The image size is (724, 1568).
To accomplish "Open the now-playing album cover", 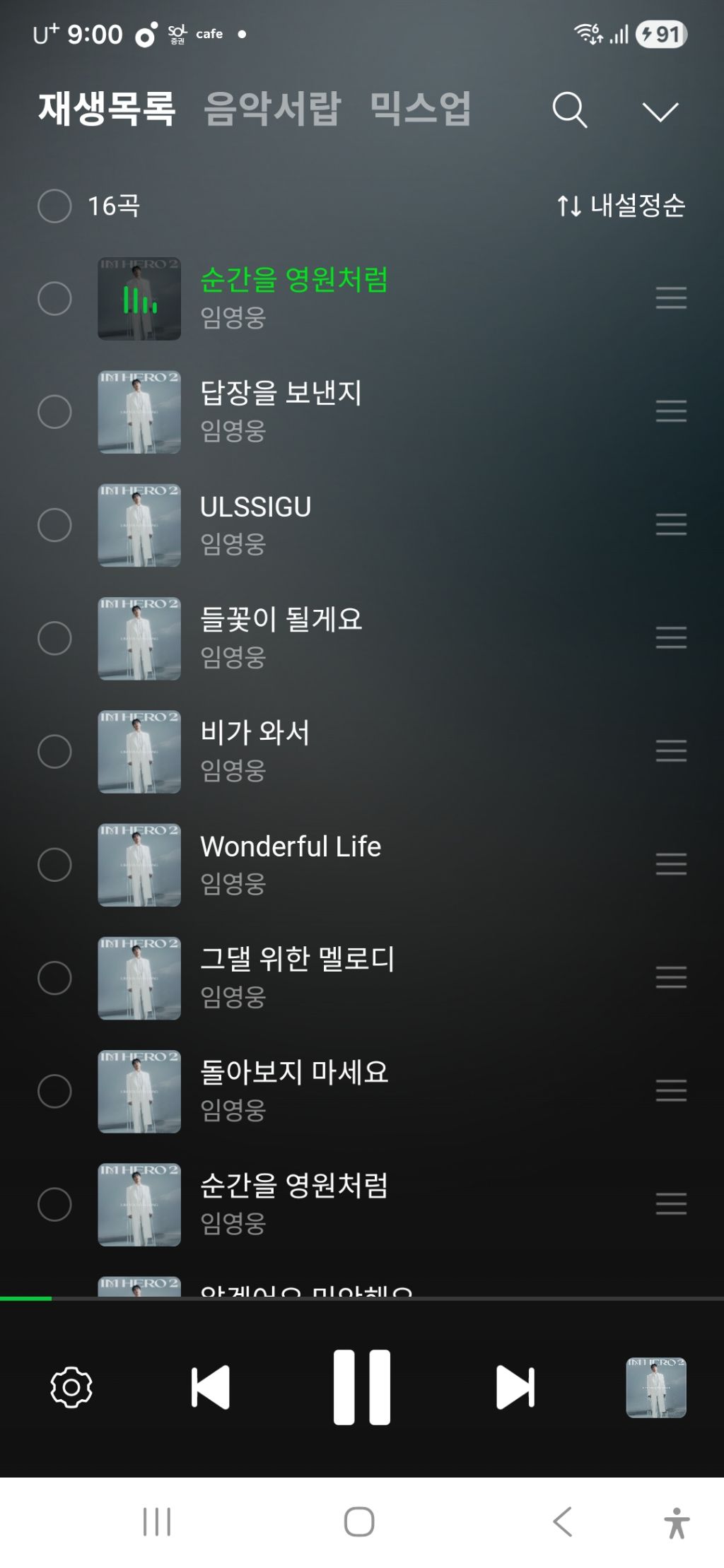I will click(x=655, y=1387).
